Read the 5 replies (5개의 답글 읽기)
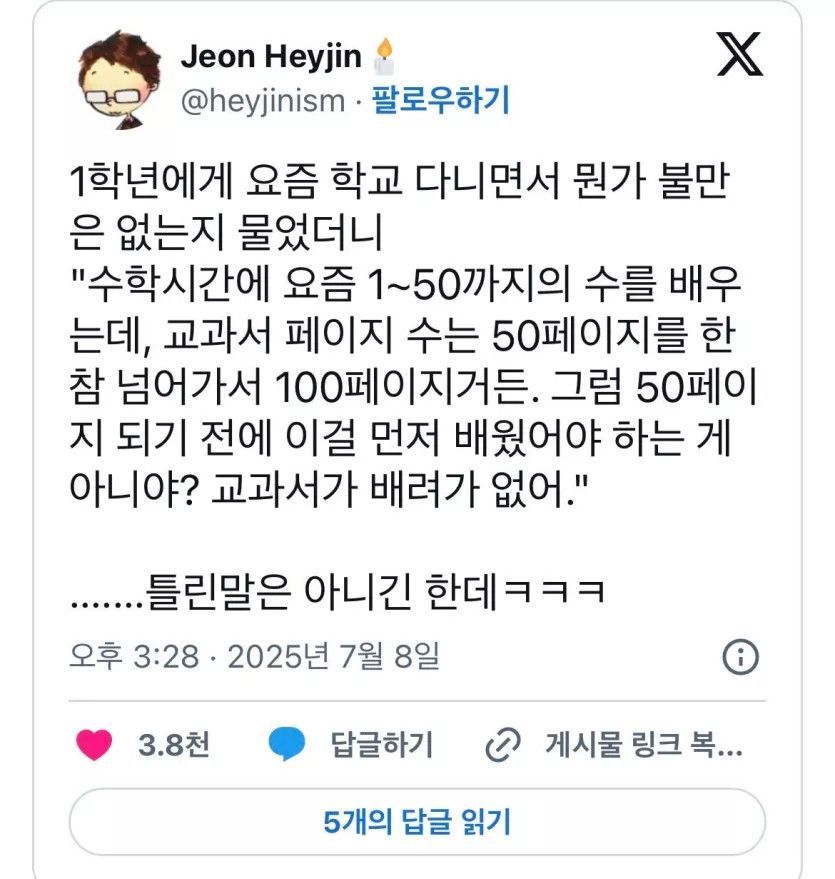Image resolution: width=835 pixels, height=879 pixels. pos(417,823)
